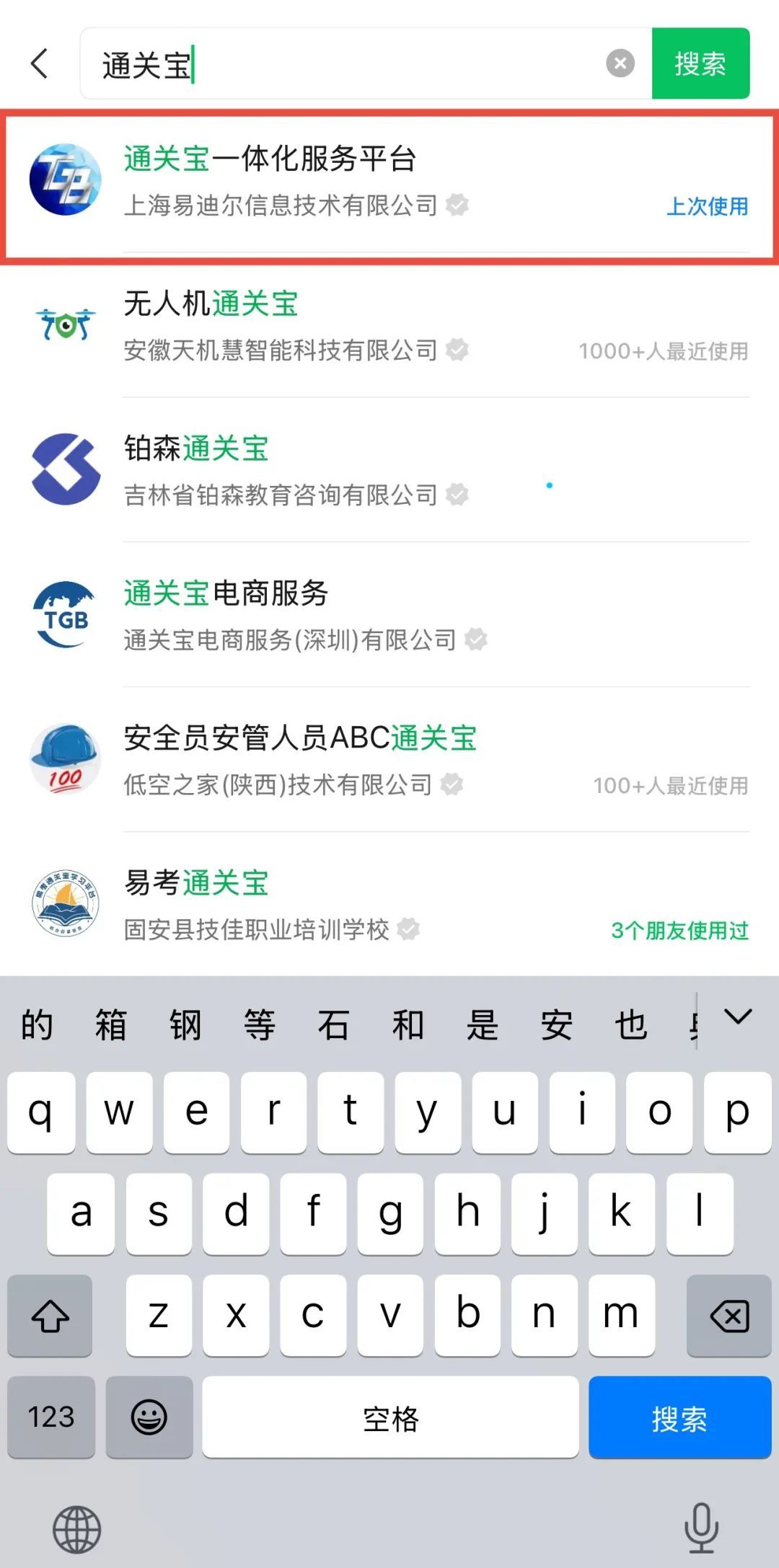The height and width of the screenshot is (1568, 779).
Task: Tap the green 搜索 button beside the search box
Action: pos(700,63)
